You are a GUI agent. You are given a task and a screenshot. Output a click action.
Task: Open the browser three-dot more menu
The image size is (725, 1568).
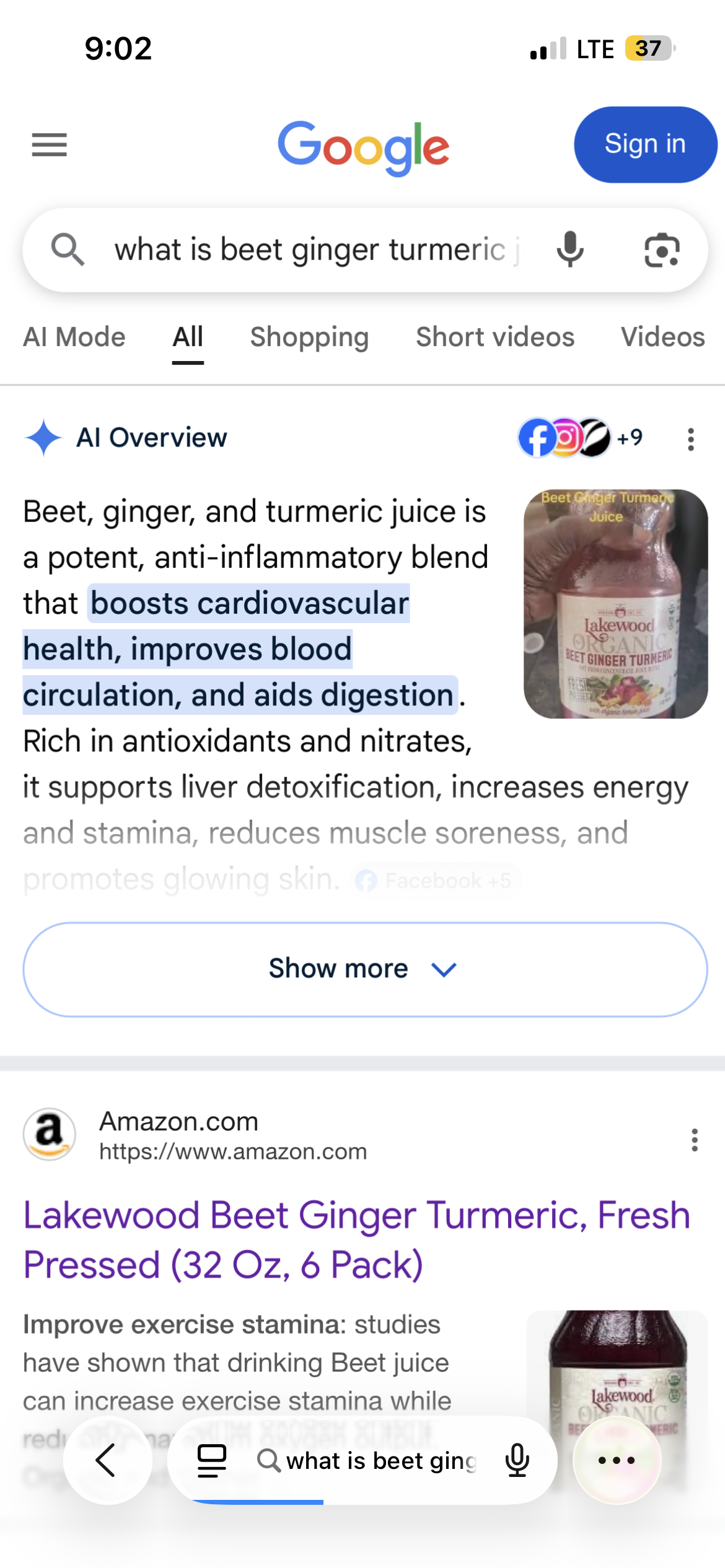click(617, 1460)
